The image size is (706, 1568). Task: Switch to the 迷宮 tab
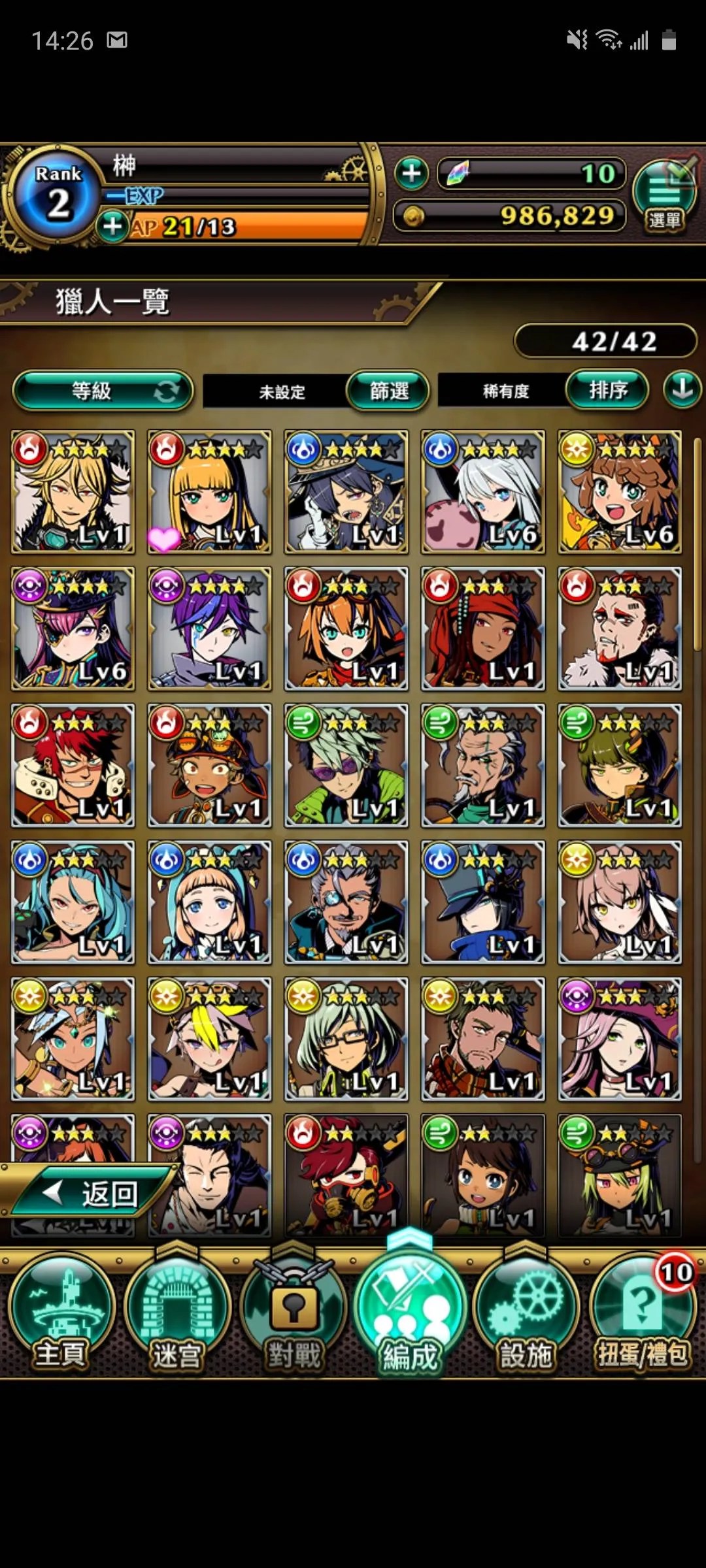coord(176,1313)
